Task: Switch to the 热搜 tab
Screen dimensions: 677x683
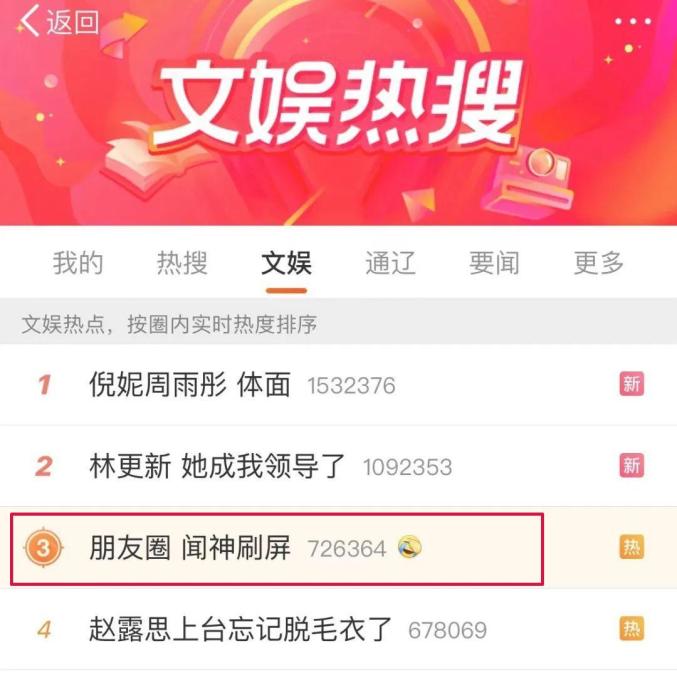Action: point(182,263)
